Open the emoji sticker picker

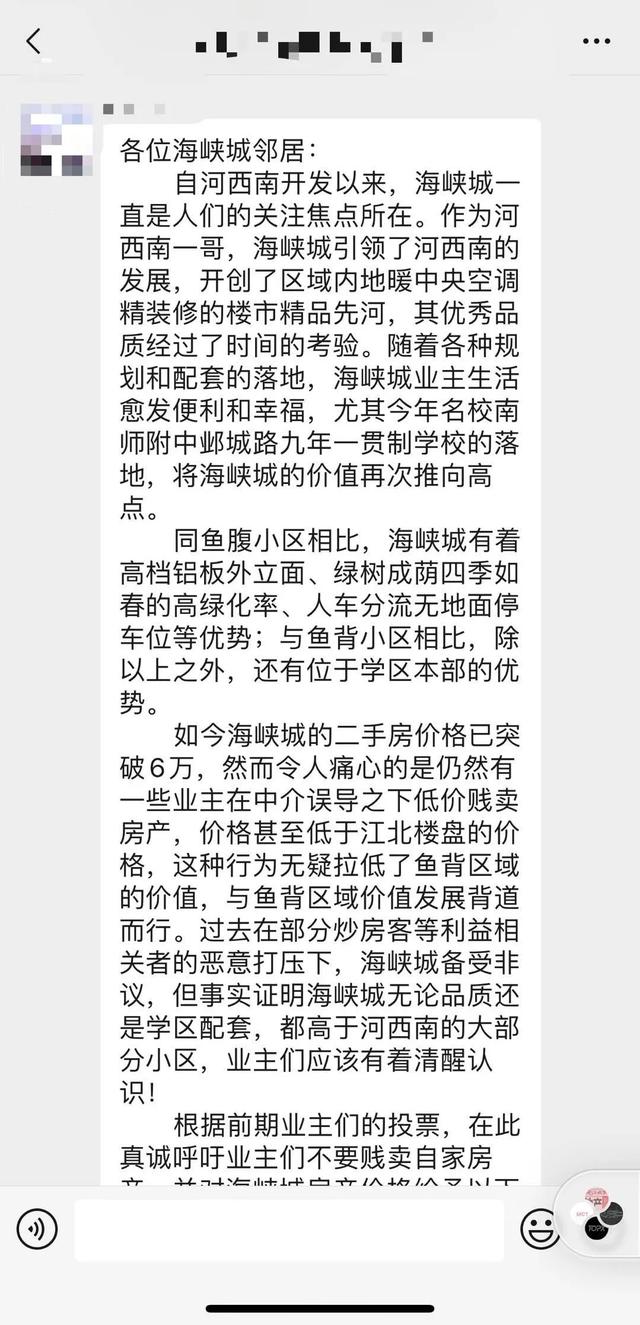540,1229
